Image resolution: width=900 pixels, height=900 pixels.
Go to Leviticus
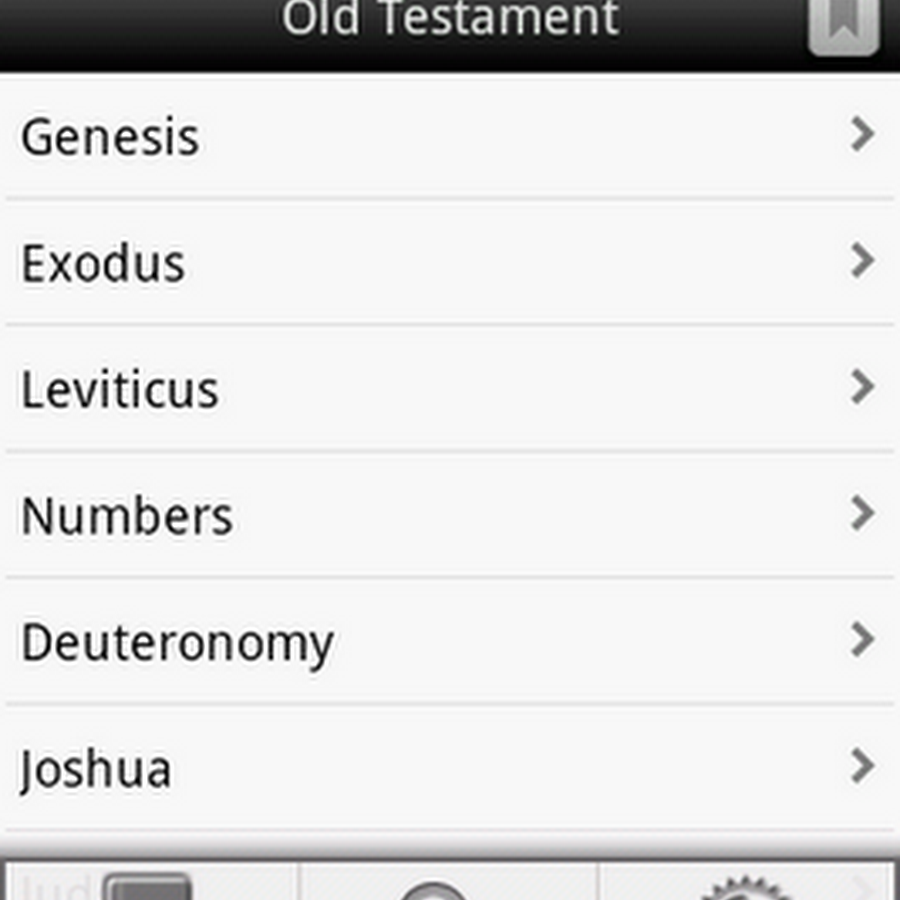pos(448,389)
